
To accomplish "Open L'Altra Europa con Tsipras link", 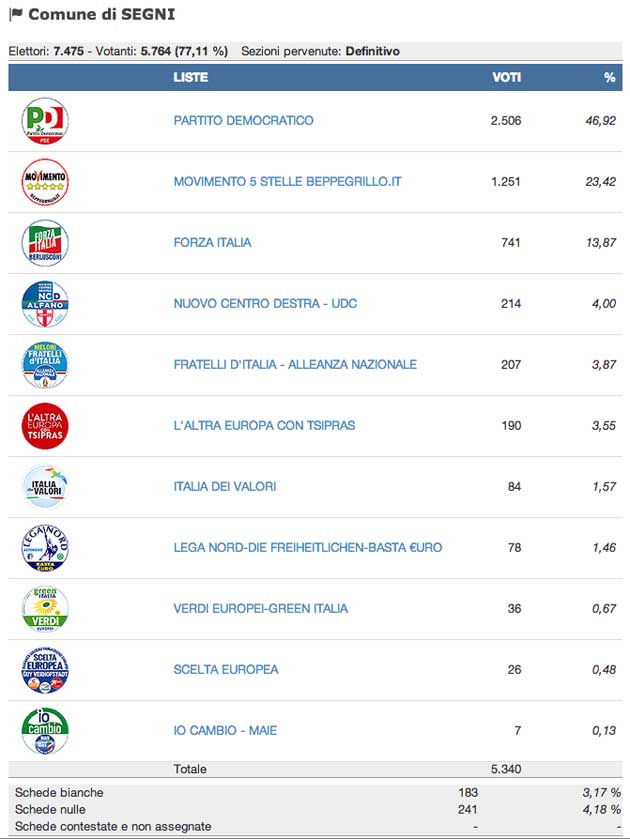I will click(x=264, y=425).
